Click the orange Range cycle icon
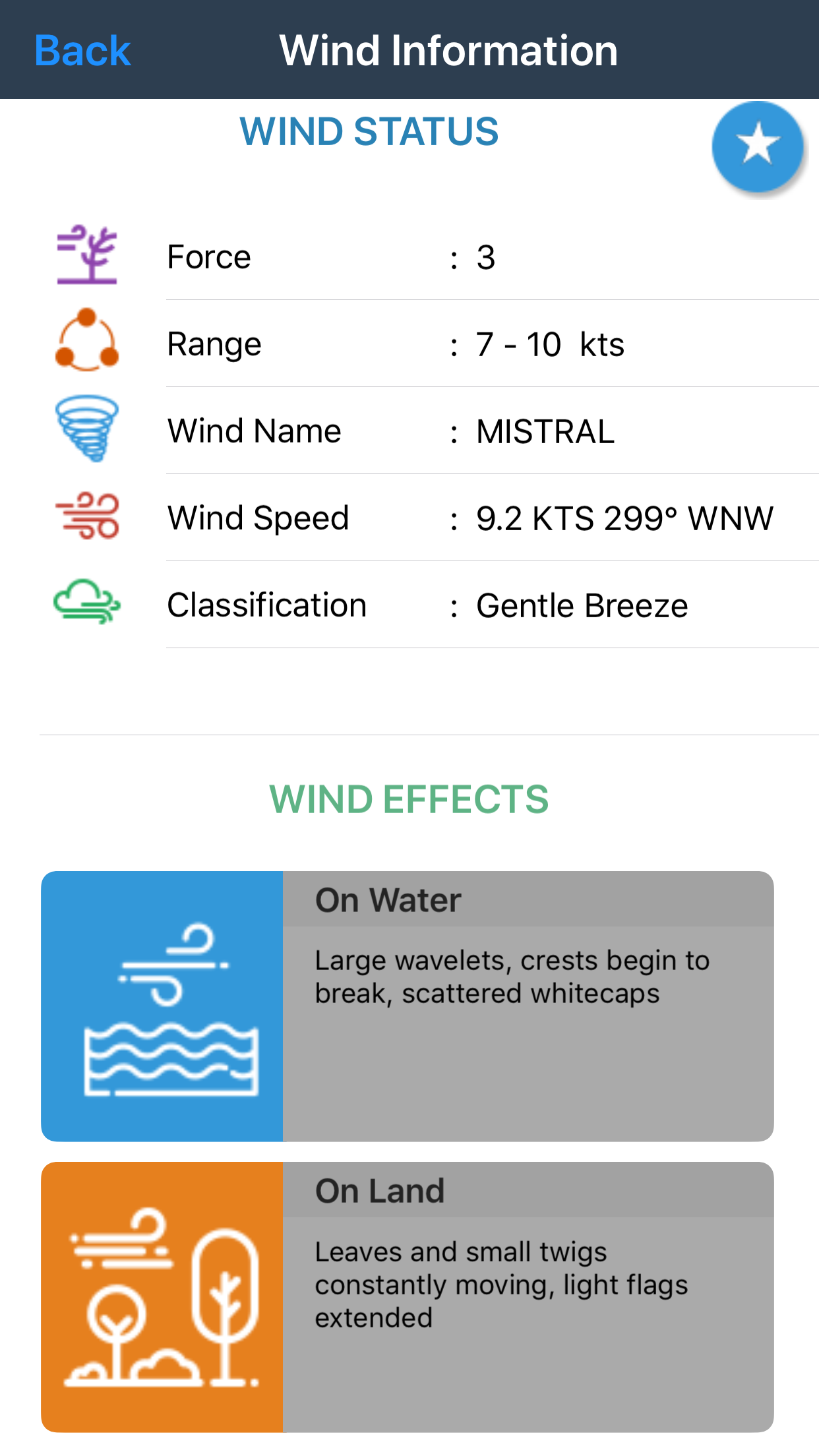The height and width of the screenshot is (1456, 819). [87, 344]
